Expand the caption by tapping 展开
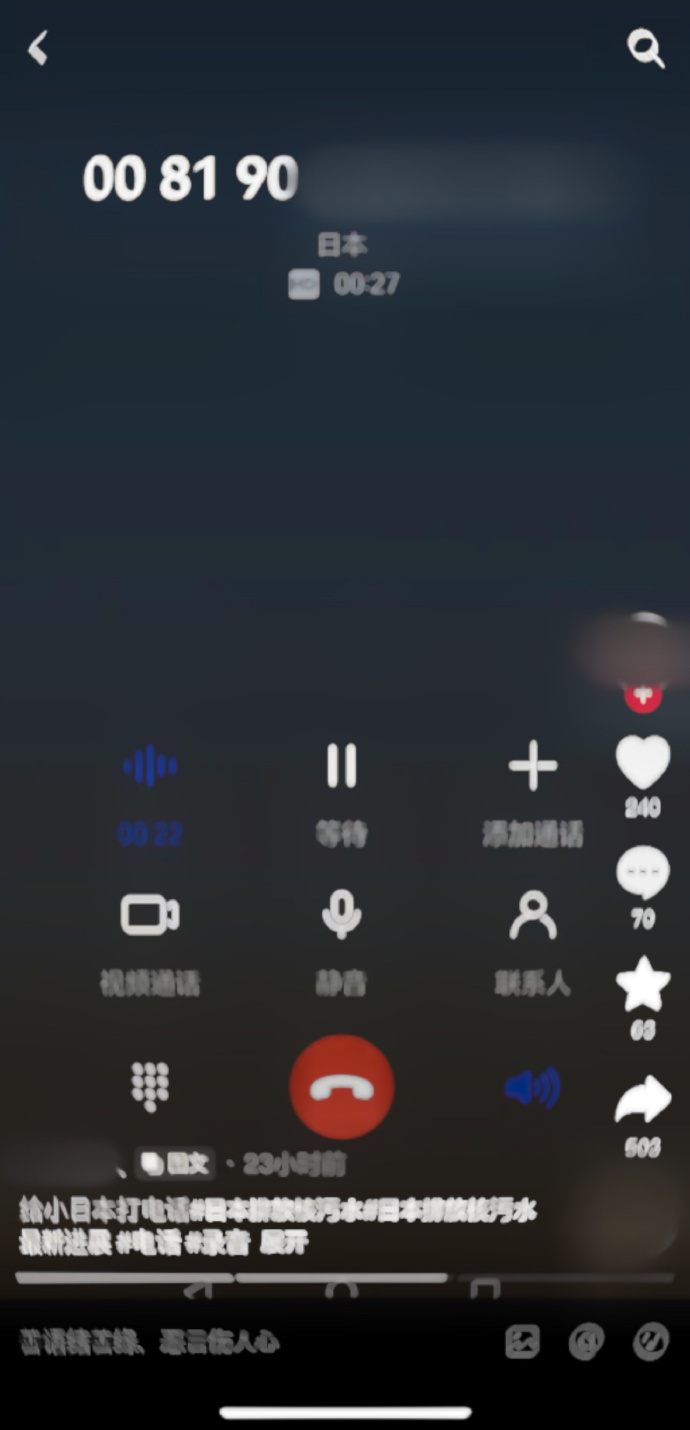Image resolution: width=690 pixels, height=1430 pixels. pyautogui.click(x=284, y=1243)
